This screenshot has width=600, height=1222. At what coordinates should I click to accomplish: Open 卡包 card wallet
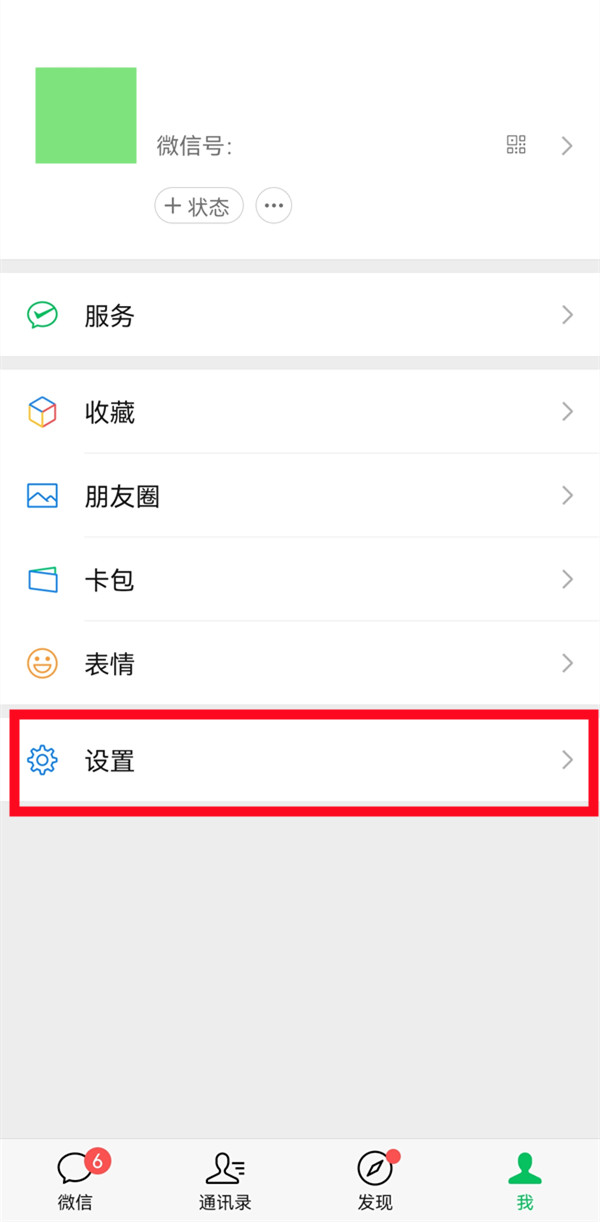tap(300, 580)
